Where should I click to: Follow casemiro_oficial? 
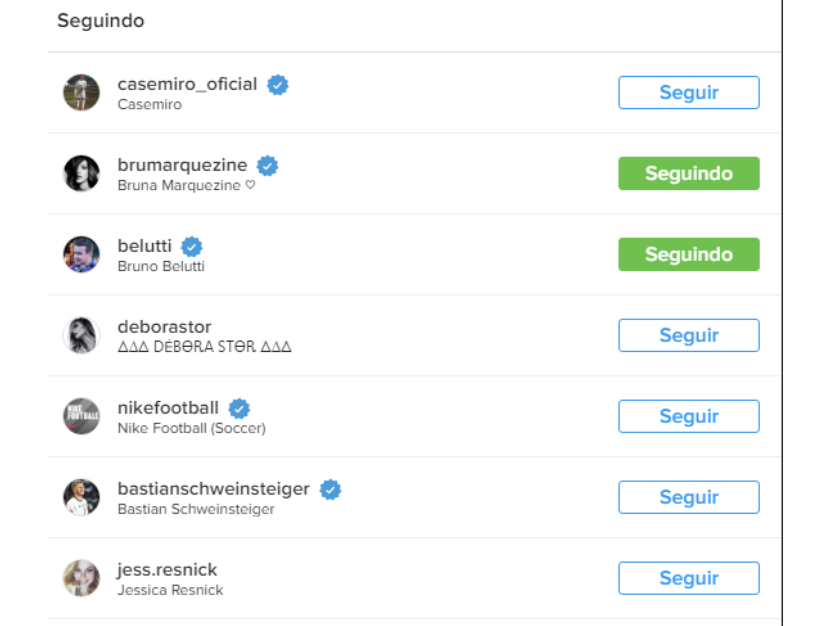click(x=688, y=93)
